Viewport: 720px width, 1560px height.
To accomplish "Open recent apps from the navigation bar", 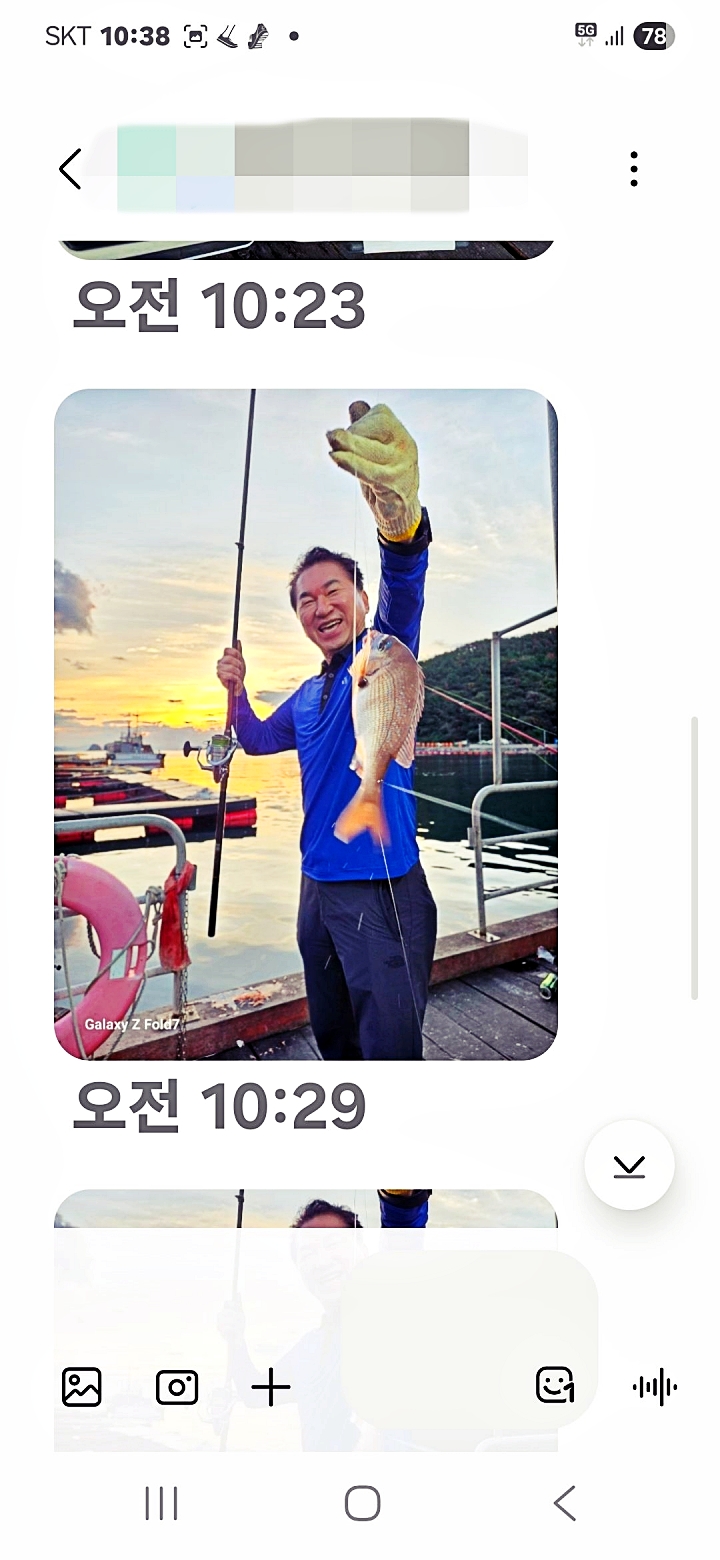I will (161, 1503).
